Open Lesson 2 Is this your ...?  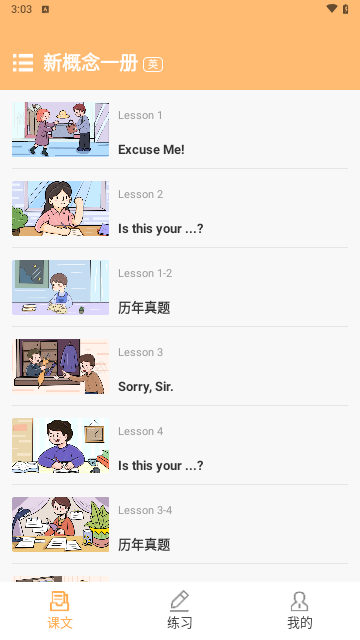(x=180, y=208)
